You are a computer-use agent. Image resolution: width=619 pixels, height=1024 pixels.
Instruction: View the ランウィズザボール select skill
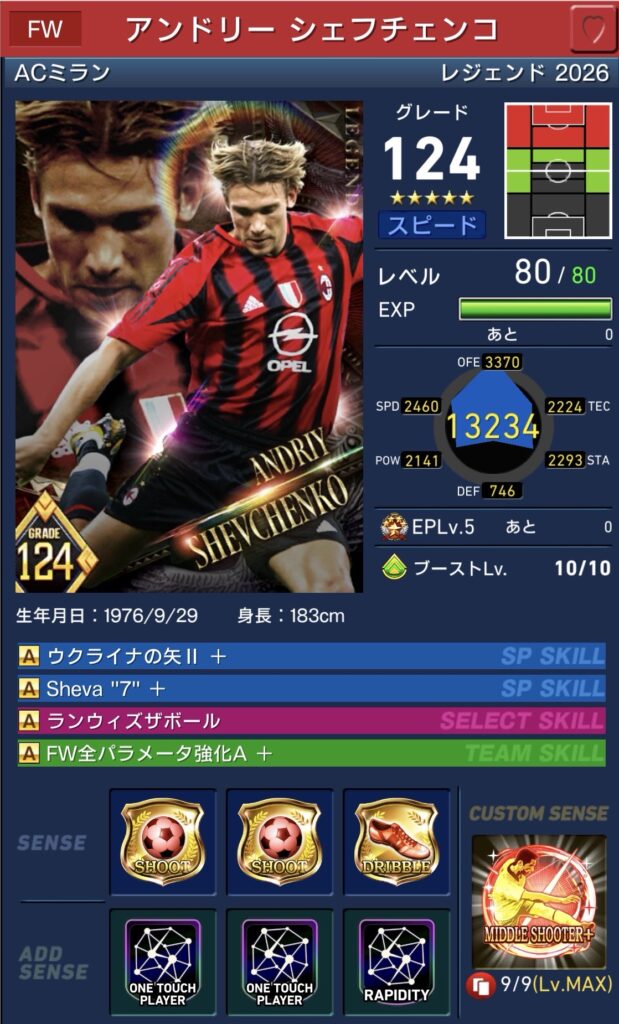[x=310, y=720]
